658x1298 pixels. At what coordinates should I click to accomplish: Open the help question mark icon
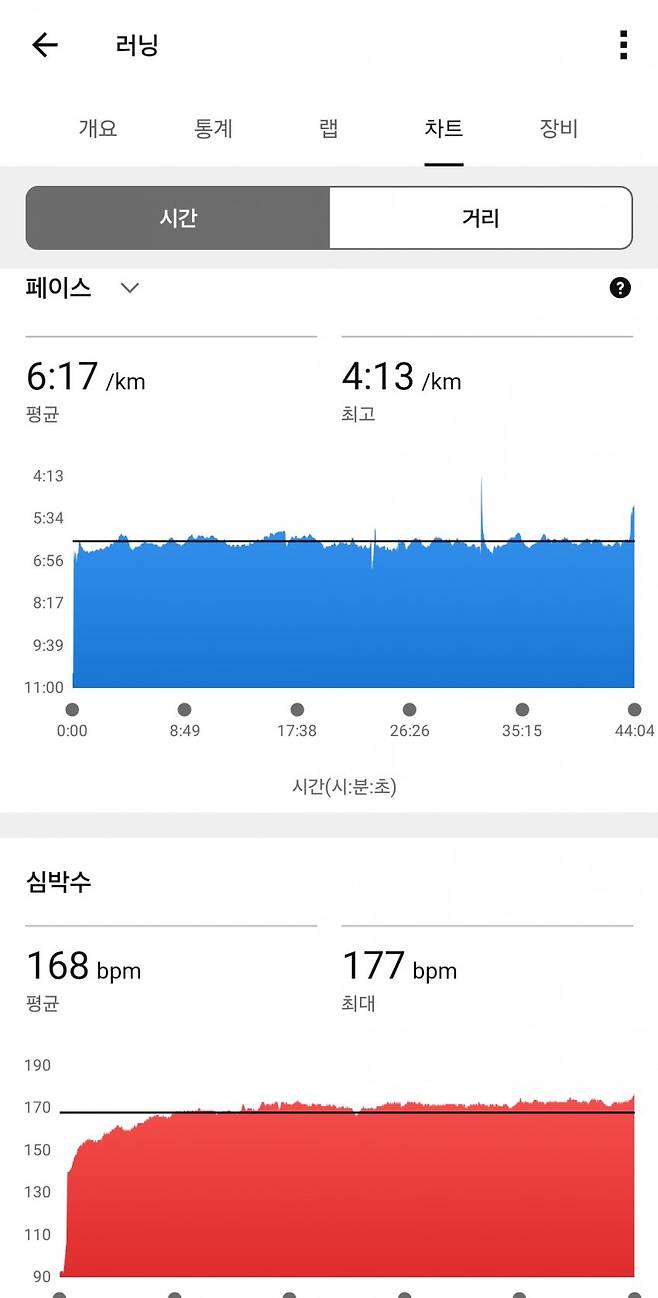(620, 288)
